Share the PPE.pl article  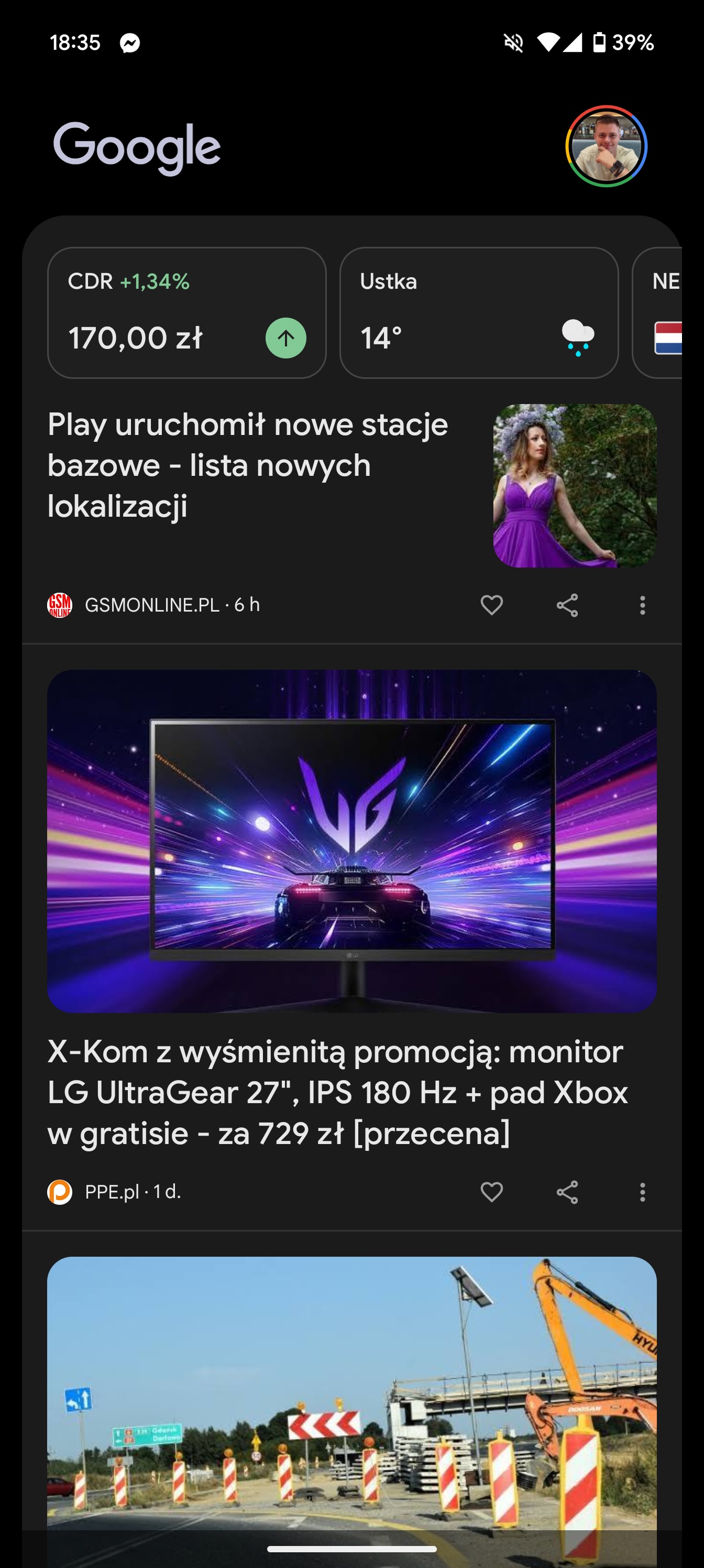(x=567, y=1192)
